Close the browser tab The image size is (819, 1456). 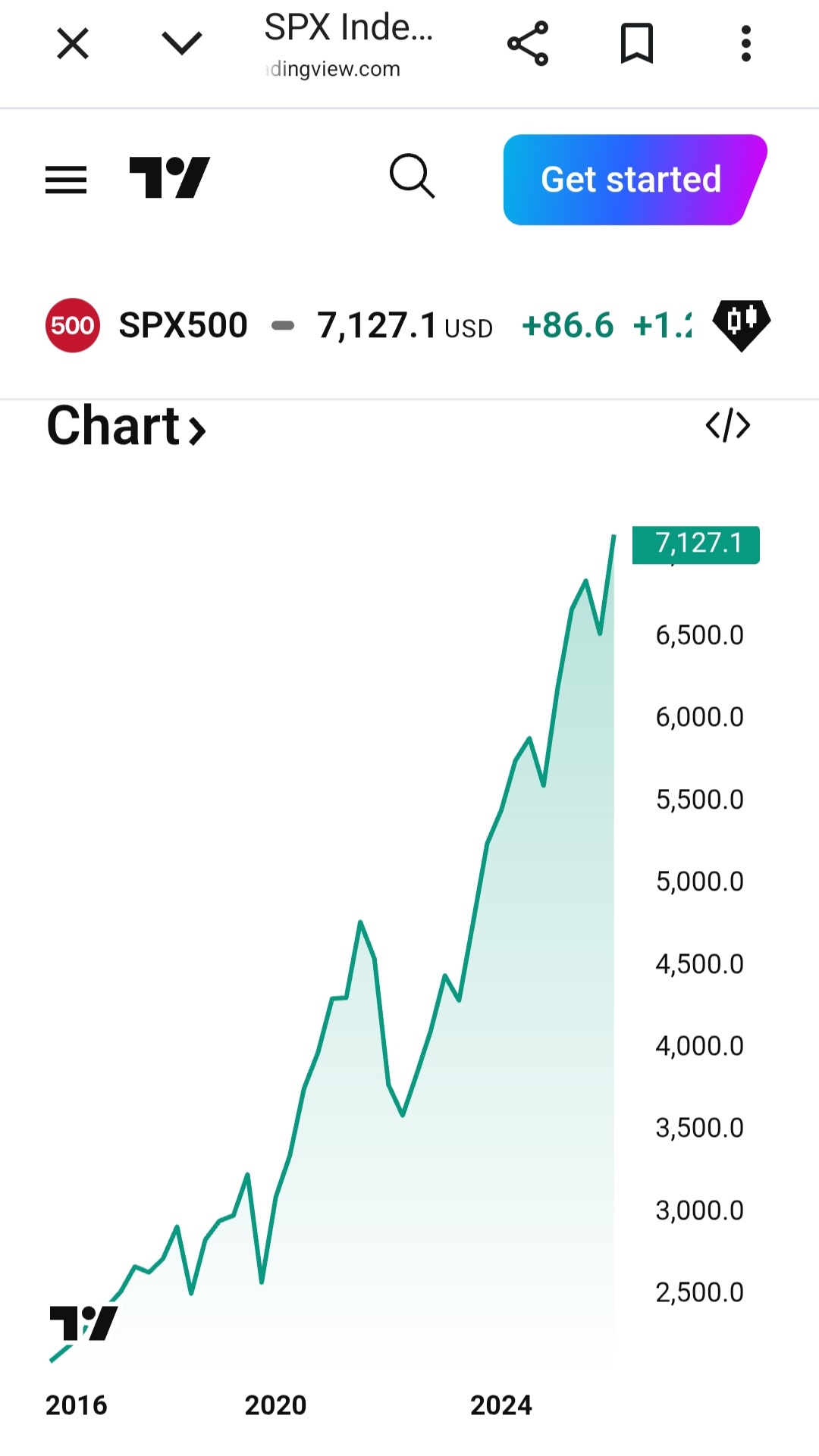click(x=73, y=43)
